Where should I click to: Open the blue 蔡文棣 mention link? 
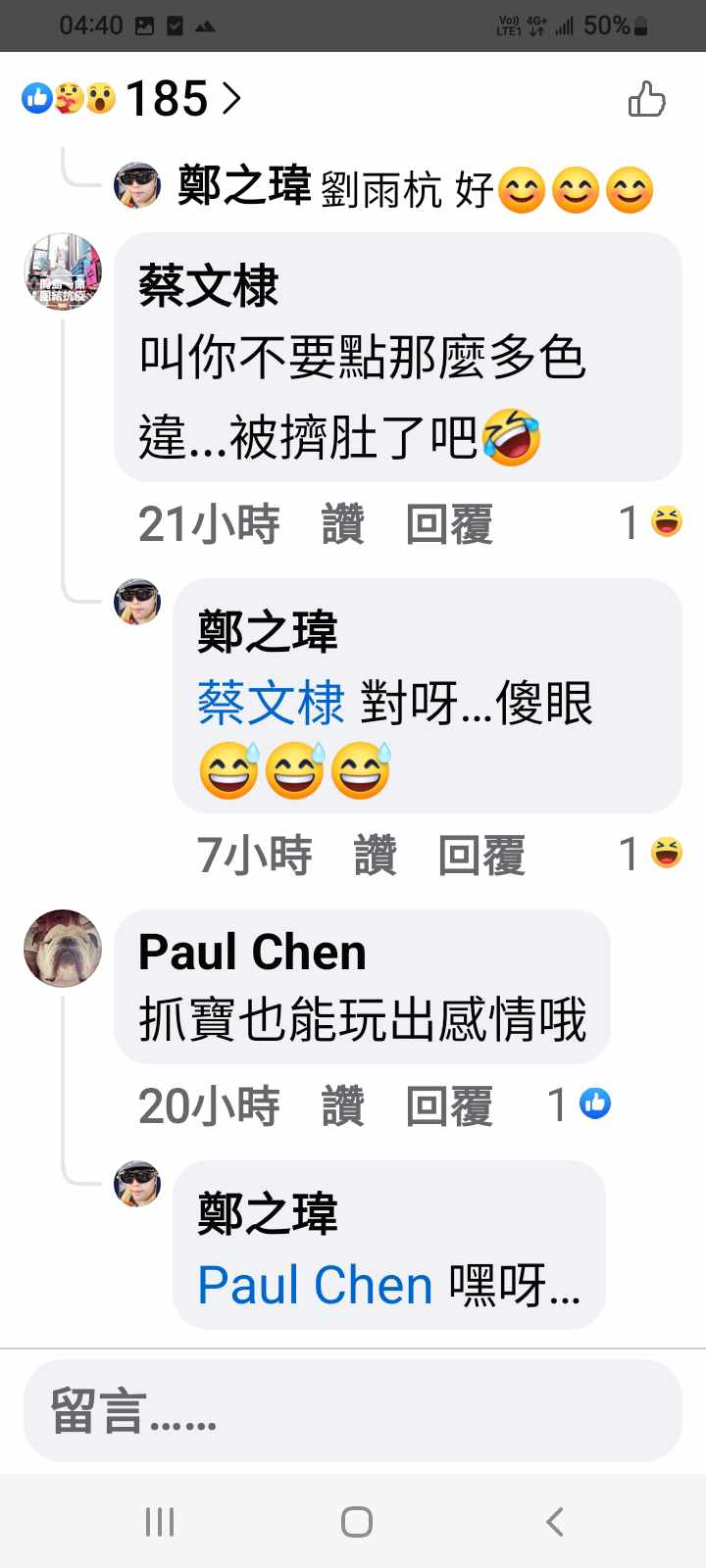[271, 703]
